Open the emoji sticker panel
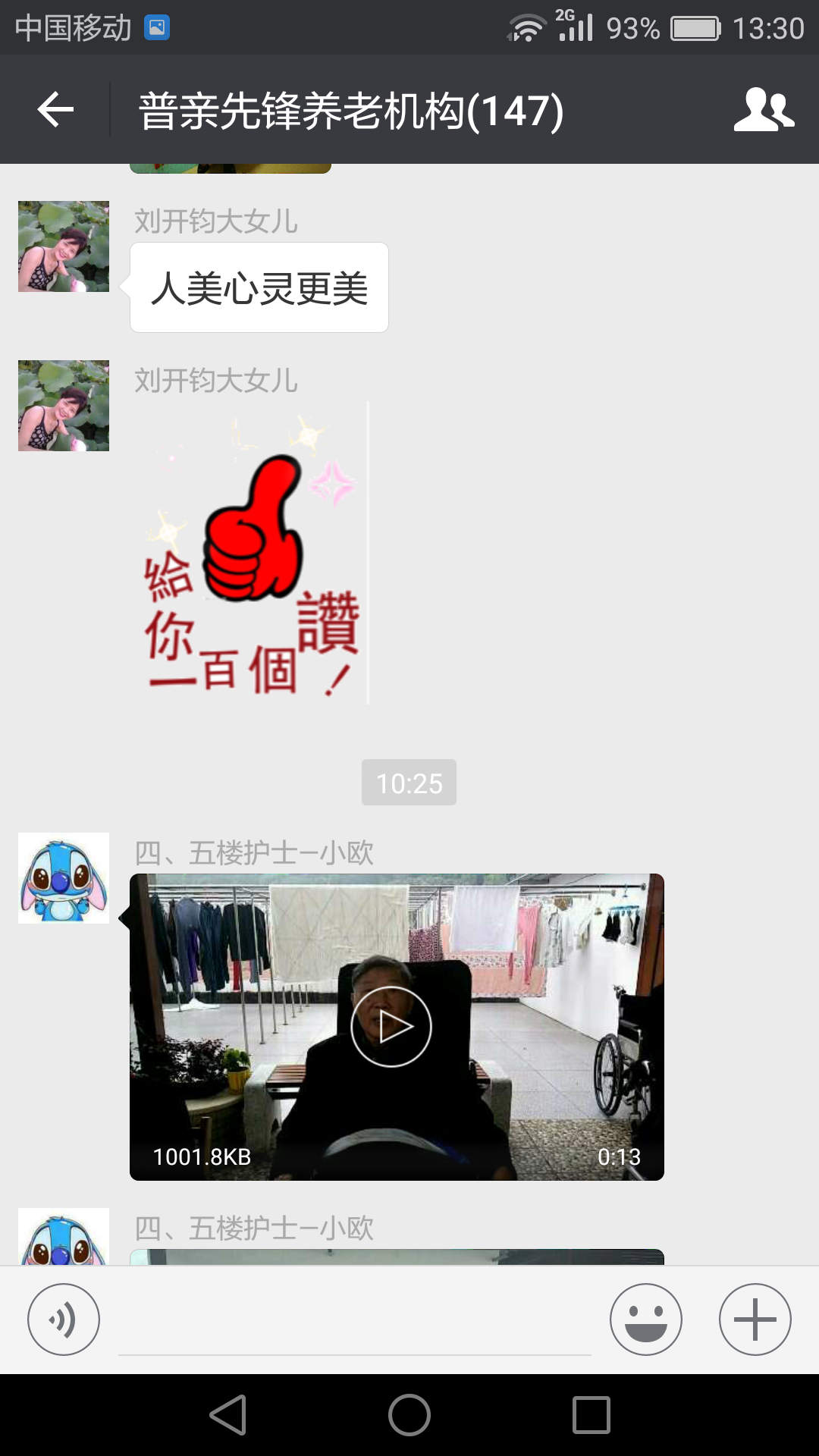This screenshot has height=1456, width=819. click(x=645, y=1319)
